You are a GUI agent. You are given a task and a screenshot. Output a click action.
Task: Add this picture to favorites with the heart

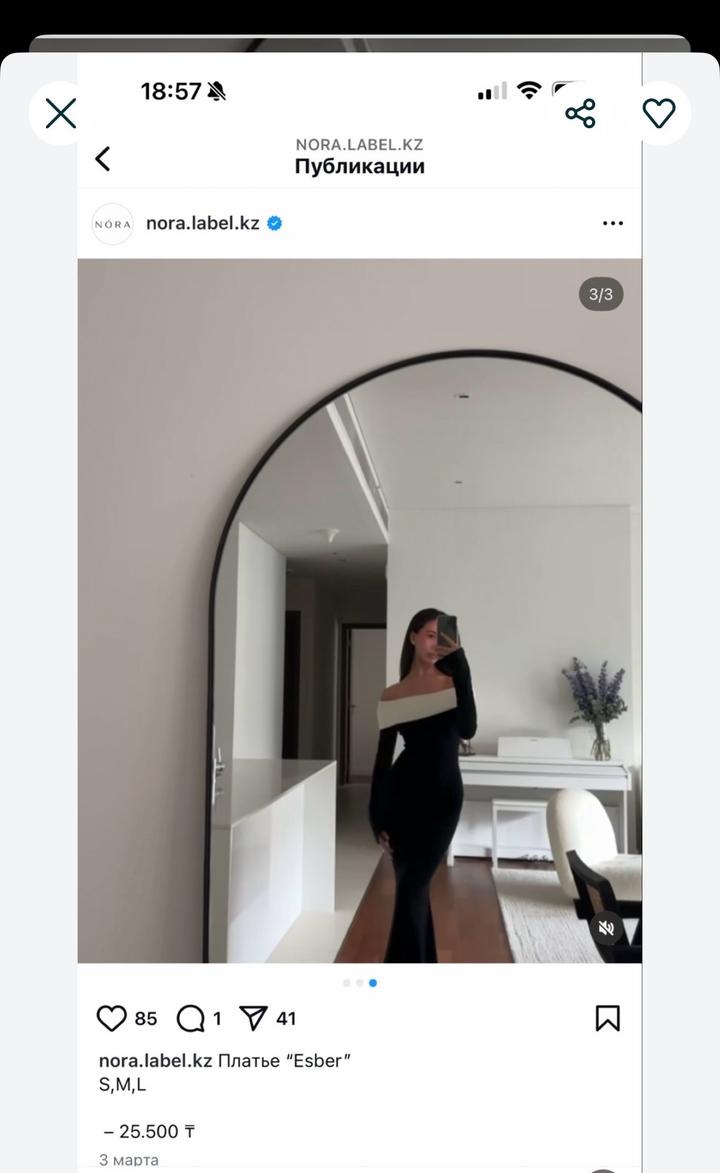659,113
